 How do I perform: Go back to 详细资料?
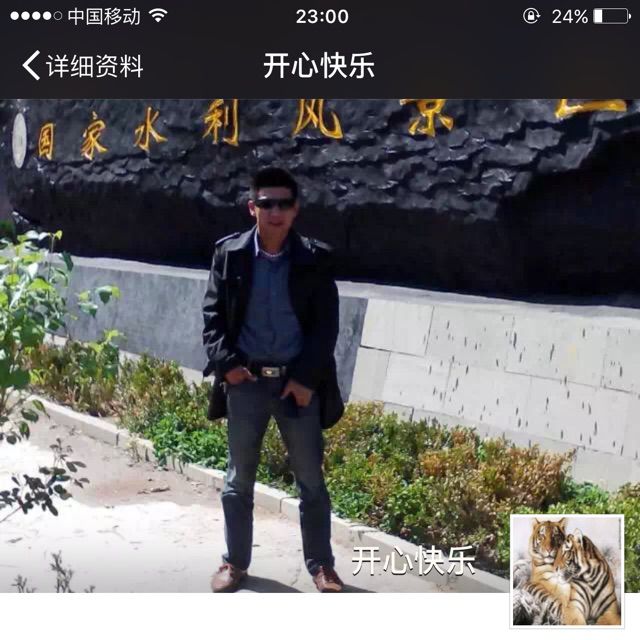82,66
